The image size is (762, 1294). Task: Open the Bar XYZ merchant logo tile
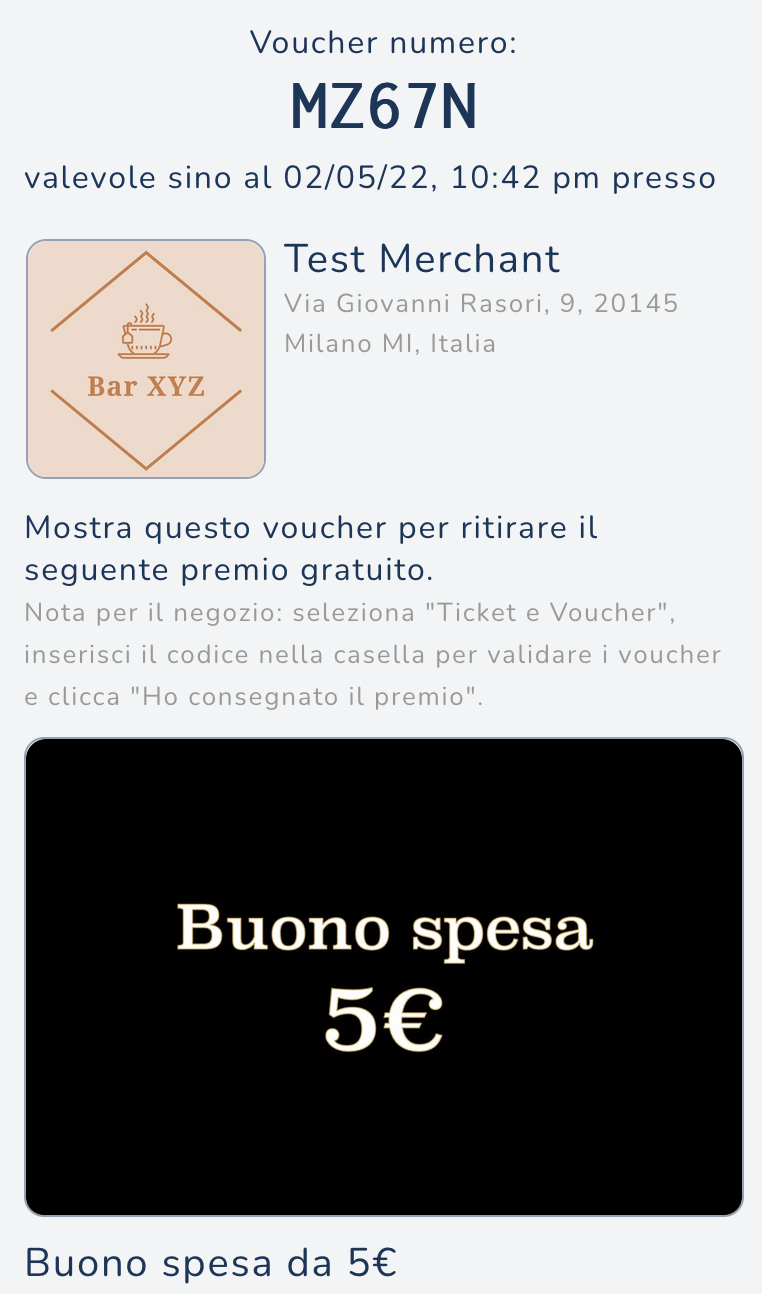point(146,359)
